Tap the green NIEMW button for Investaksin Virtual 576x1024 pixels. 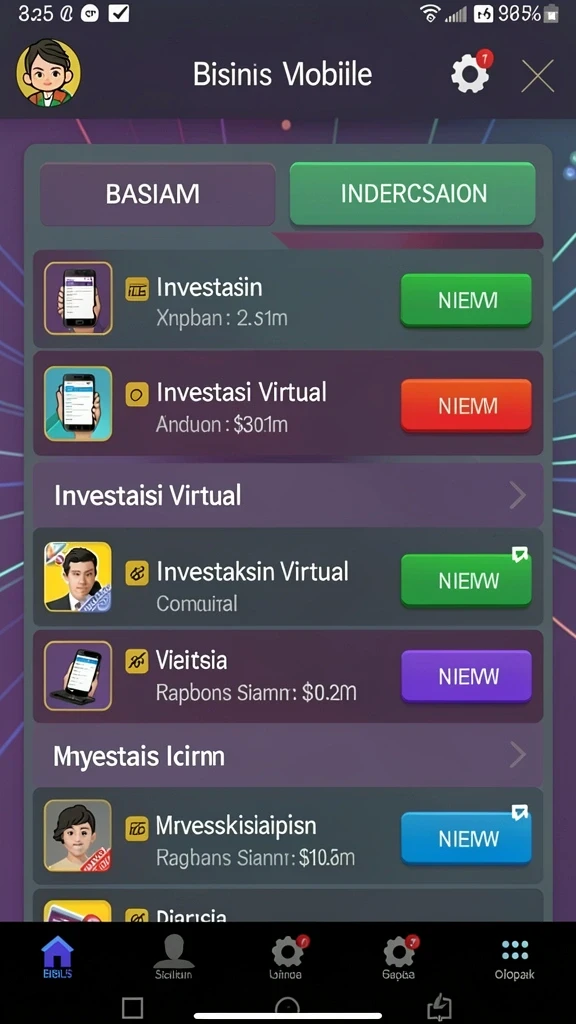tap(466, 581)
